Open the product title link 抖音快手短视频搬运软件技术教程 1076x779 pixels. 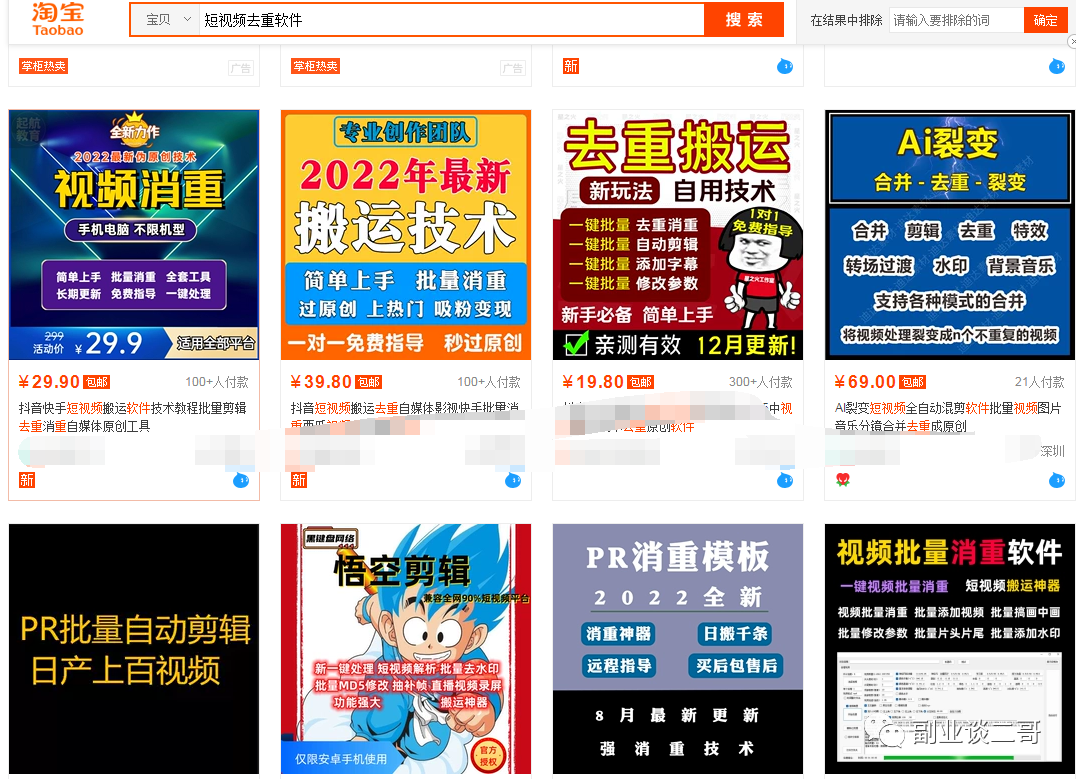(132, 409)
